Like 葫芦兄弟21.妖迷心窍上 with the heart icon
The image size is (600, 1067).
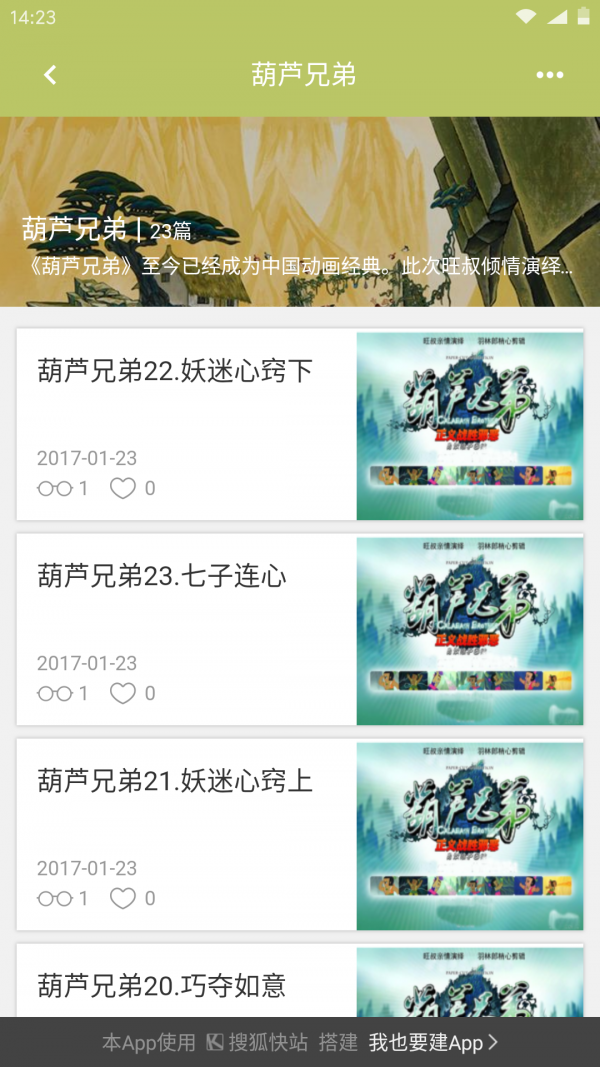point(123,898)
